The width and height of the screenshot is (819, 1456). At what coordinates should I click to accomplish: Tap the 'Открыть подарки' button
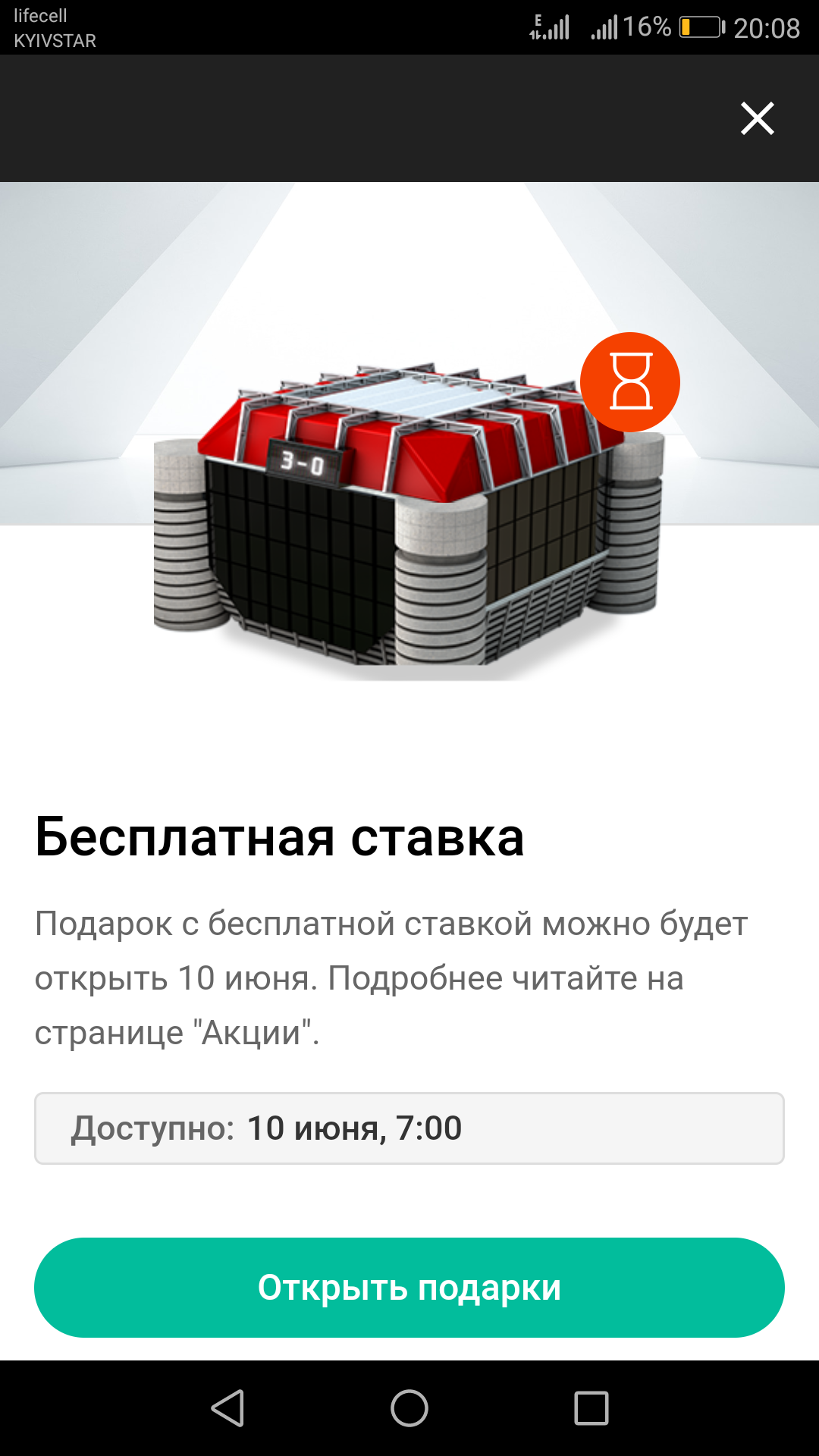tap(409, 1288)
